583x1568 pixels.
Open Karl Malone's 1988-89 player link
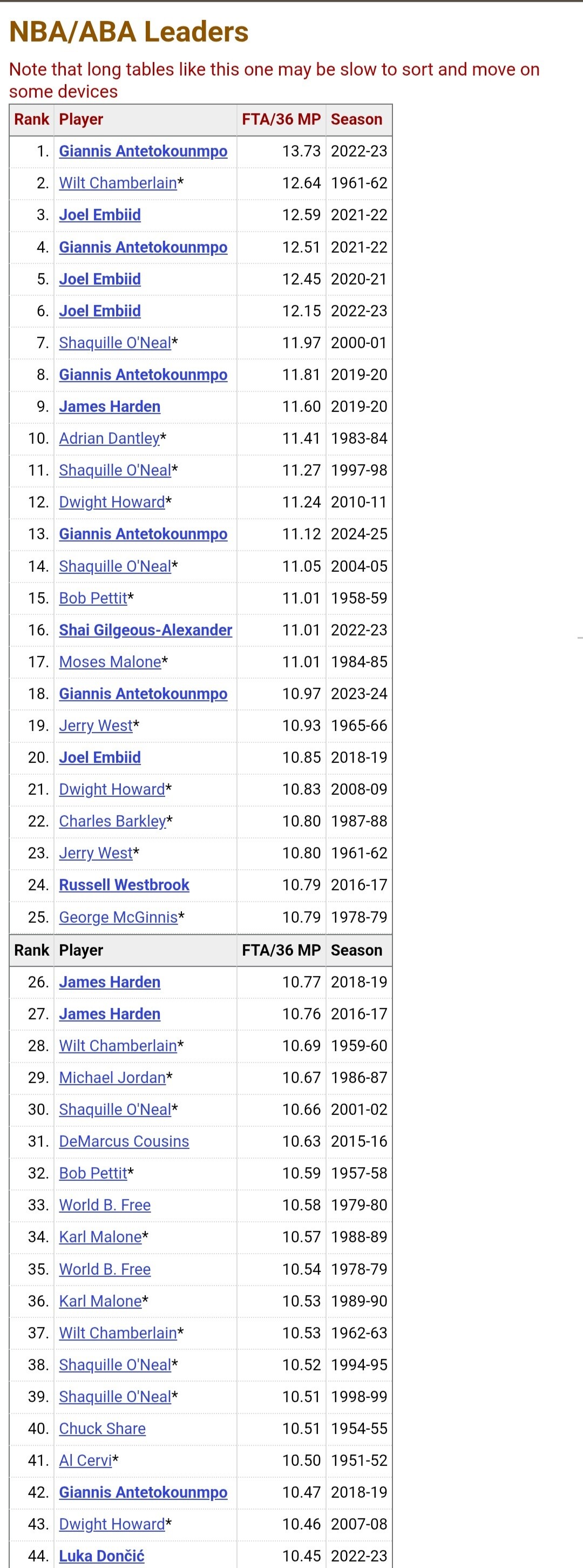(x=100, y=1237)
